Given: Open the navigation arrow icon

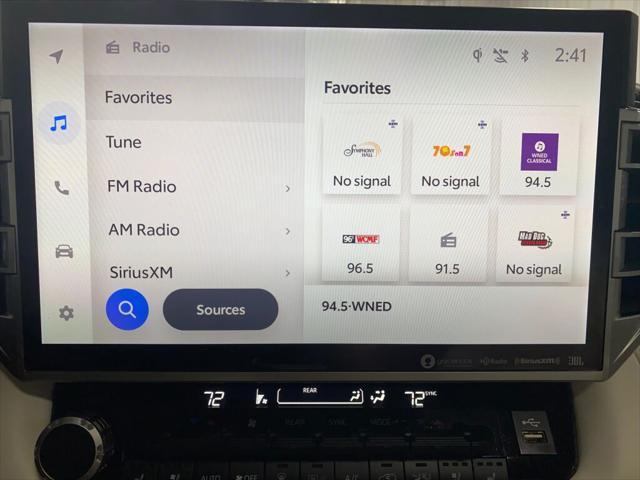Looking at the screenshot, I should point(57,57).
